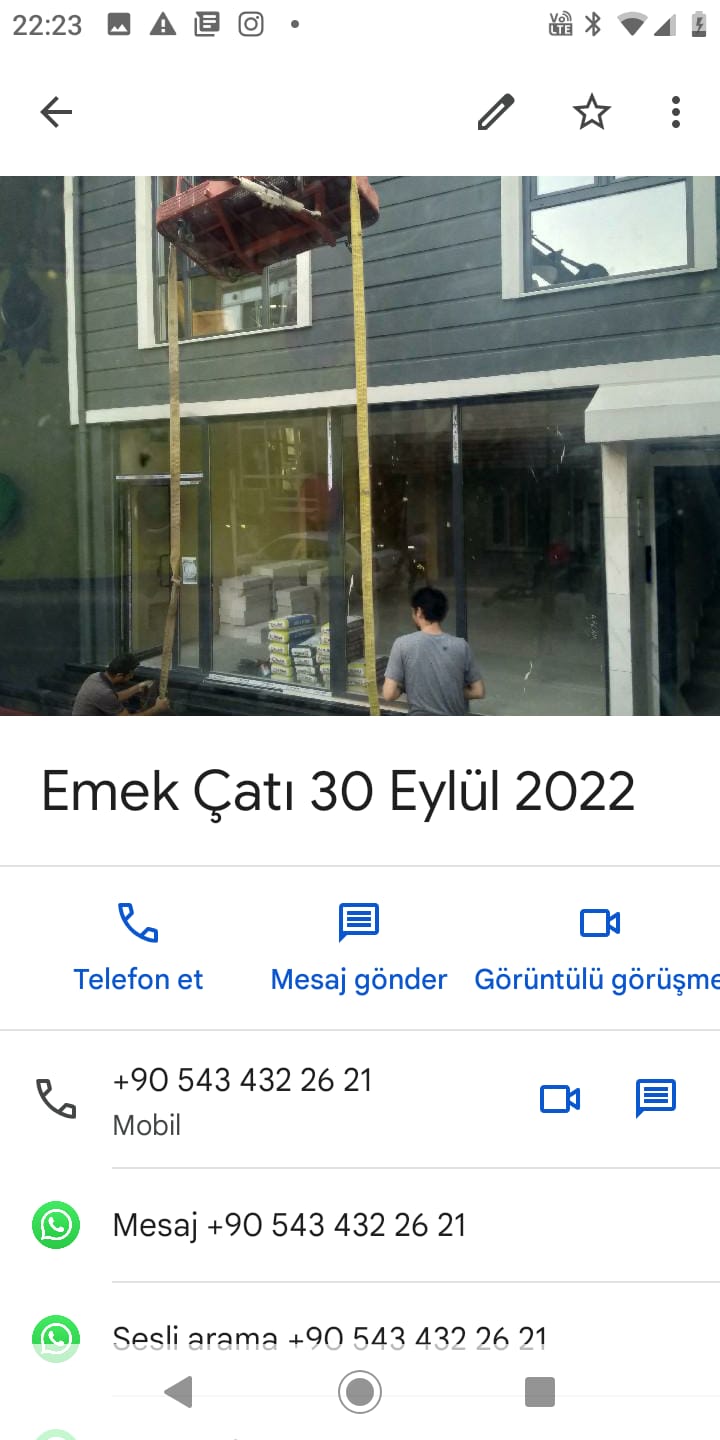Screen dimensions: 720x1440
Task: Start a Görüntülü görüşme video call
Action: click(600, 947)
